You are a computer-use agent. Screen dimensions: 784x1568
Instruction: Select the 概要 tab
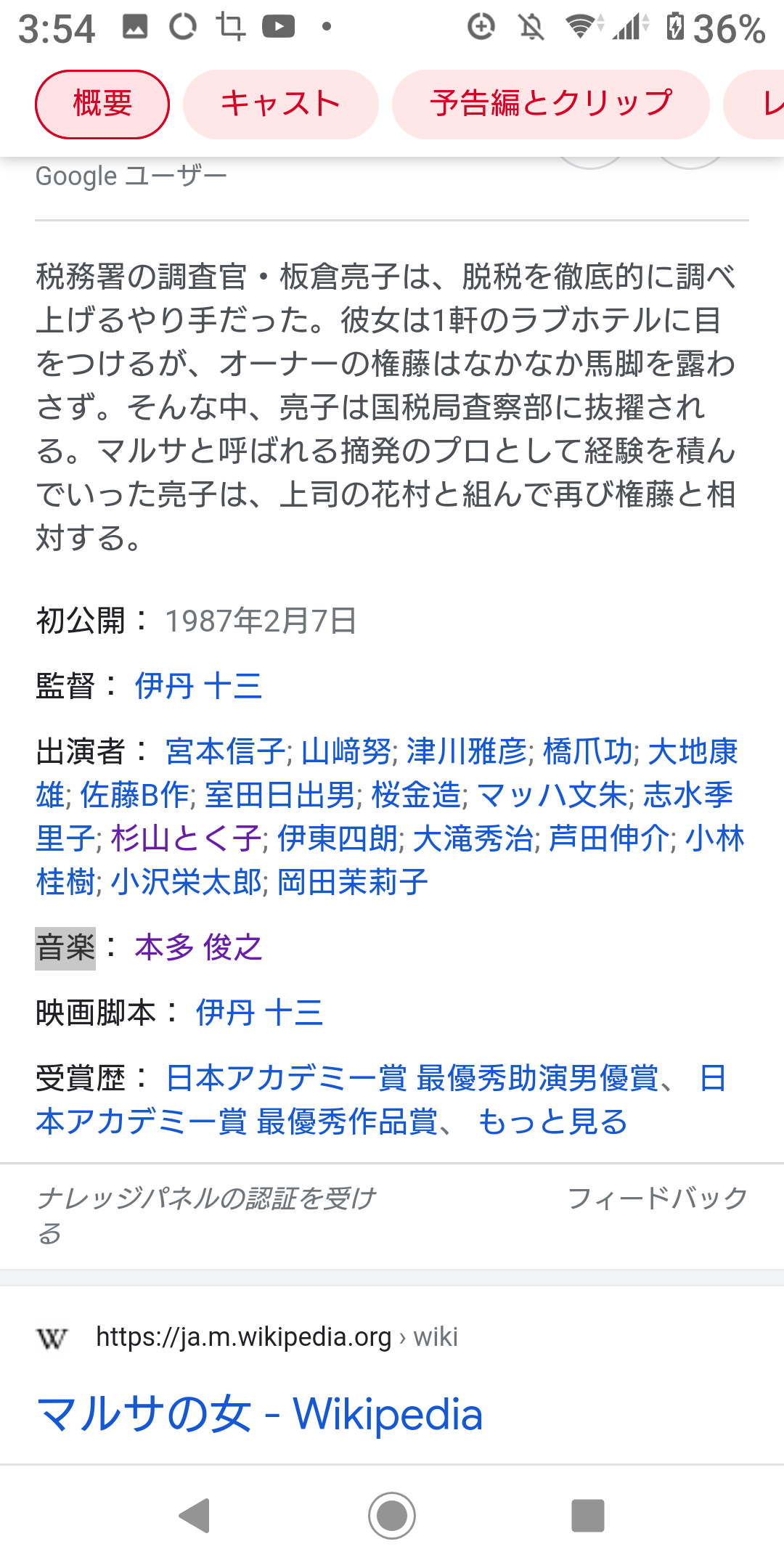pyautogui.click(x=102, y=104)
